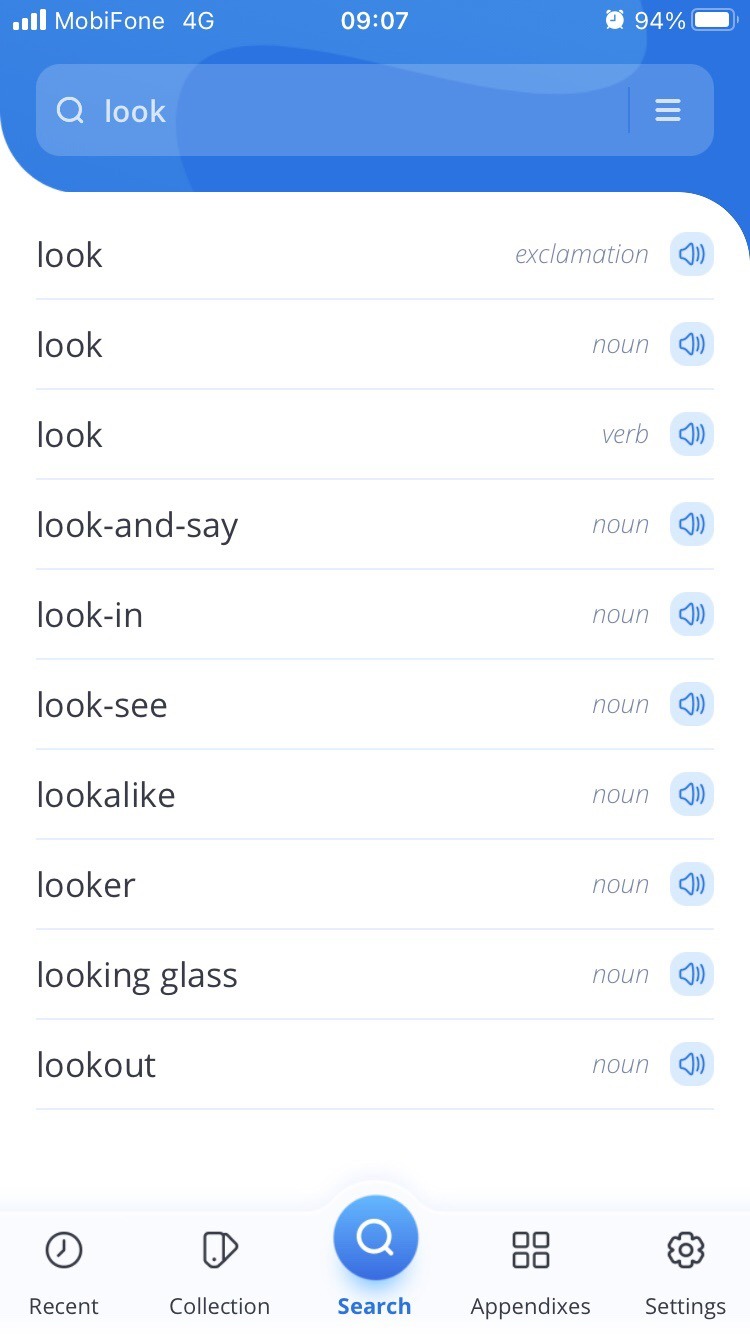Image resolution: width=750 pixels, height=1334 pixels.
Task: Open the look-in entry
Action: [x=375, y=614]
